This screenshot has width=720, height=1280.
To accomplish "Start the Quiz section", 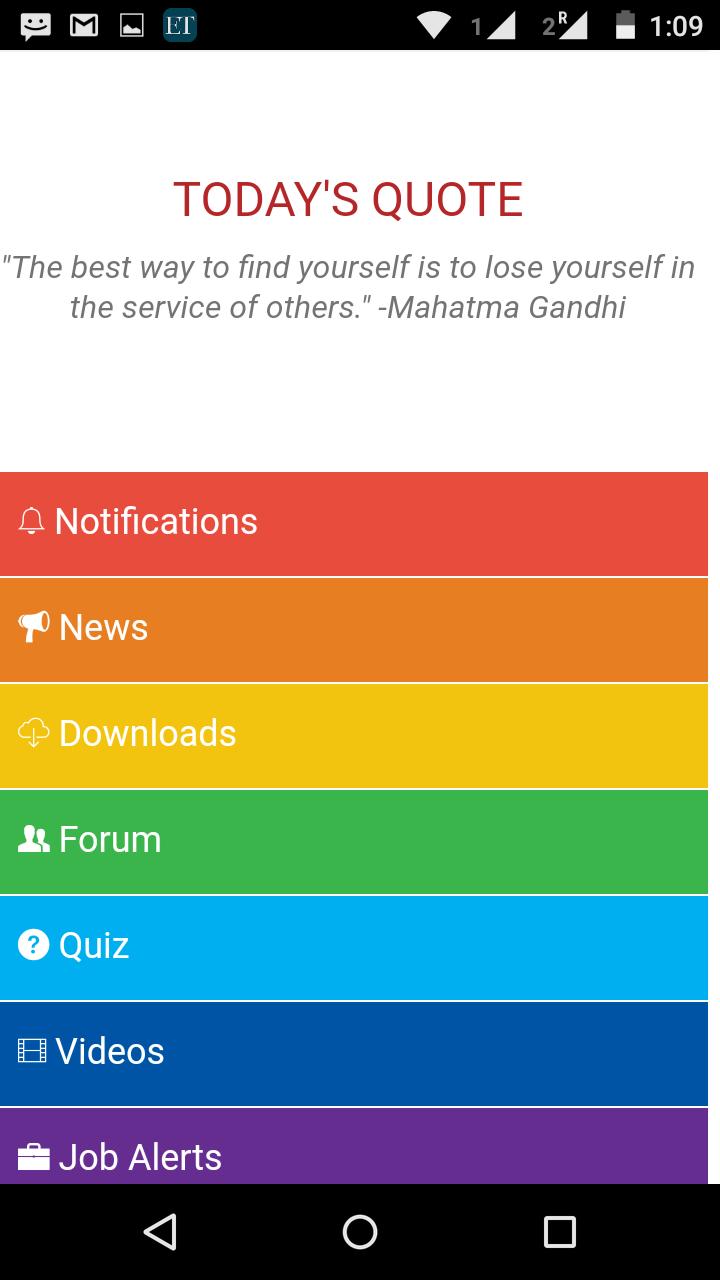I will tap(353, 947).
